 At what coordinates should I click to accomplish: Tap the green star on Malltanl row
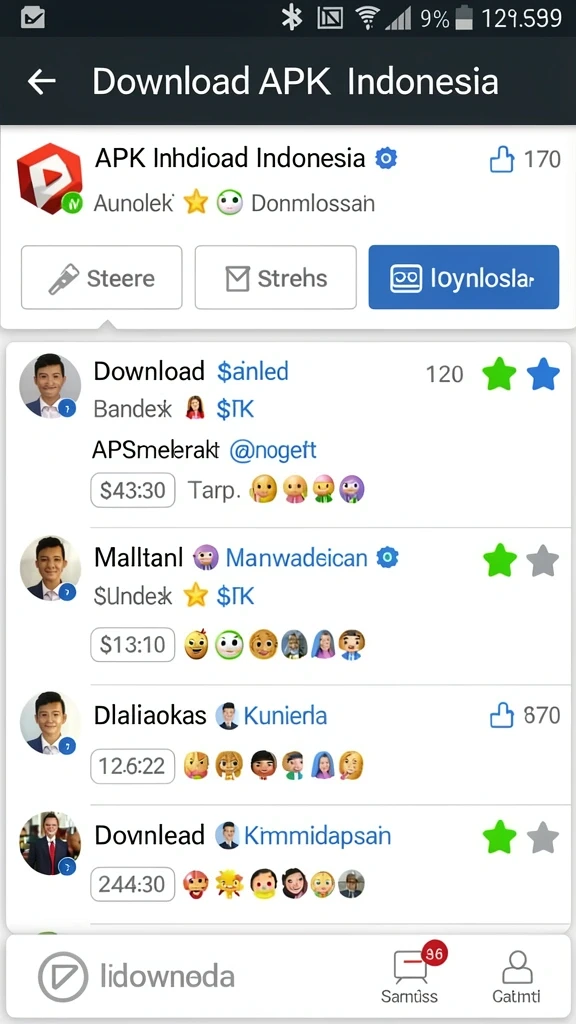pyautogui.click(x=500, y=561)
